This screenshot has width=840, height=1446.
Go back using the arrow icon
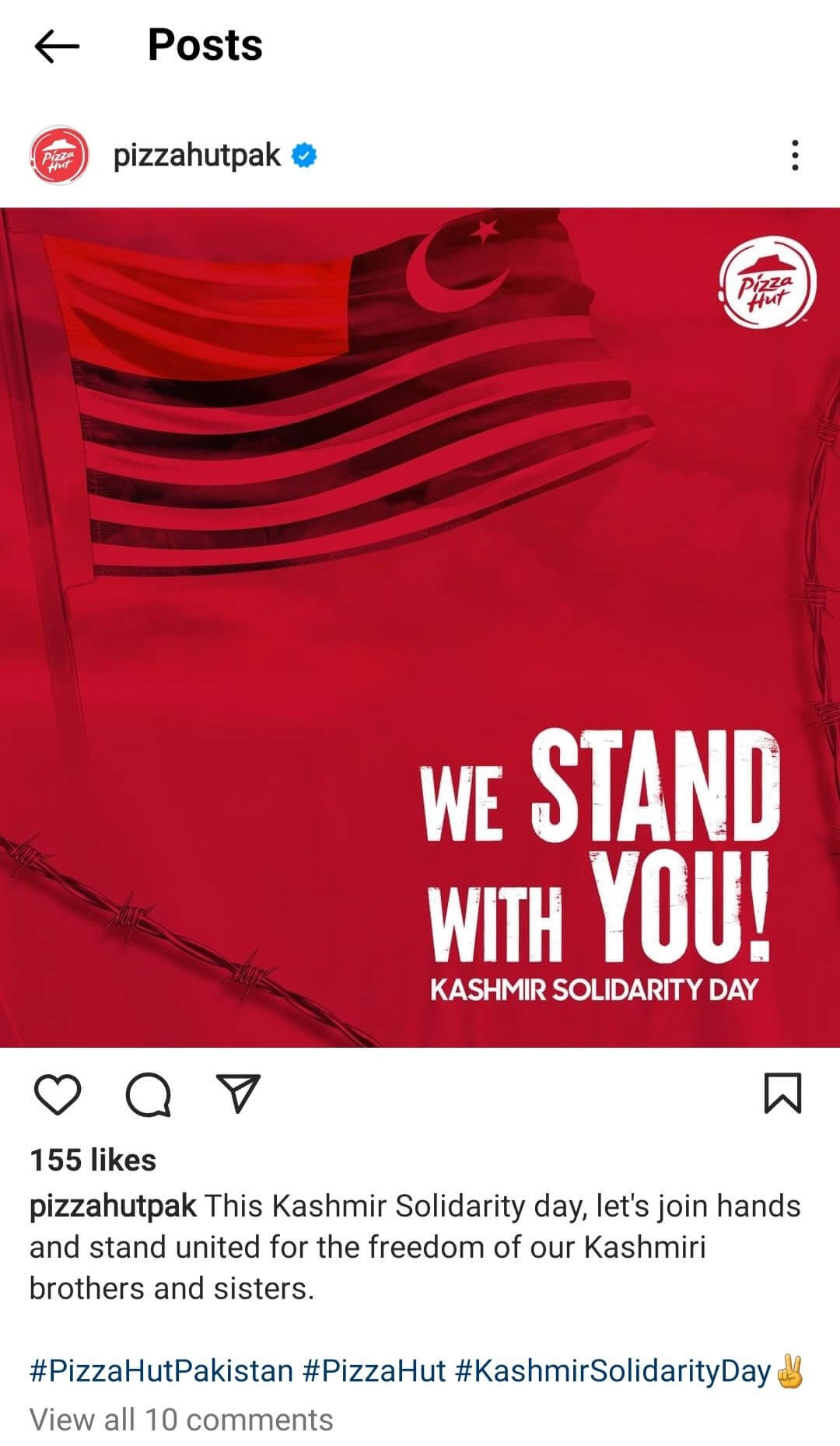[x=57, y=47]
